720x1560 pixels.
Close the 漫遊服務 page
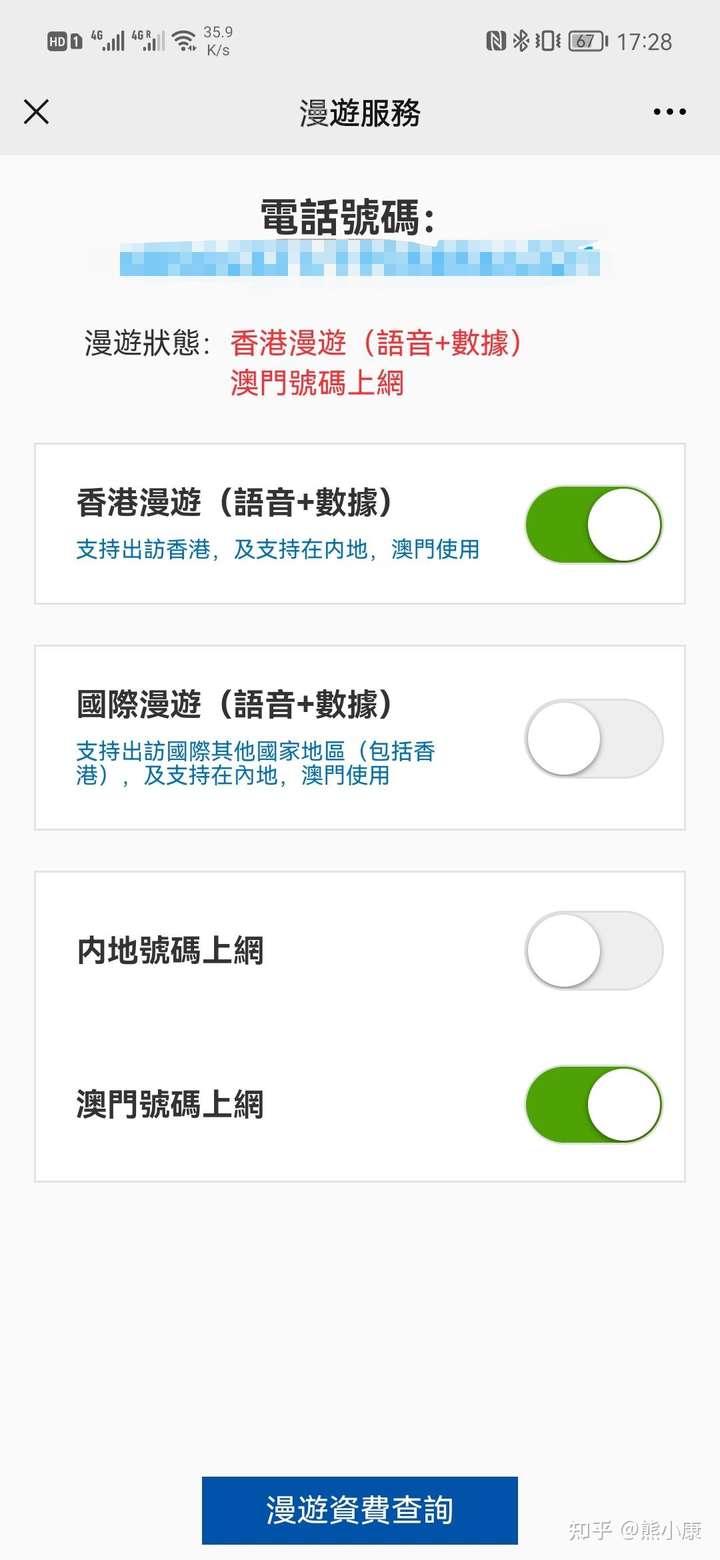[36, 111]
